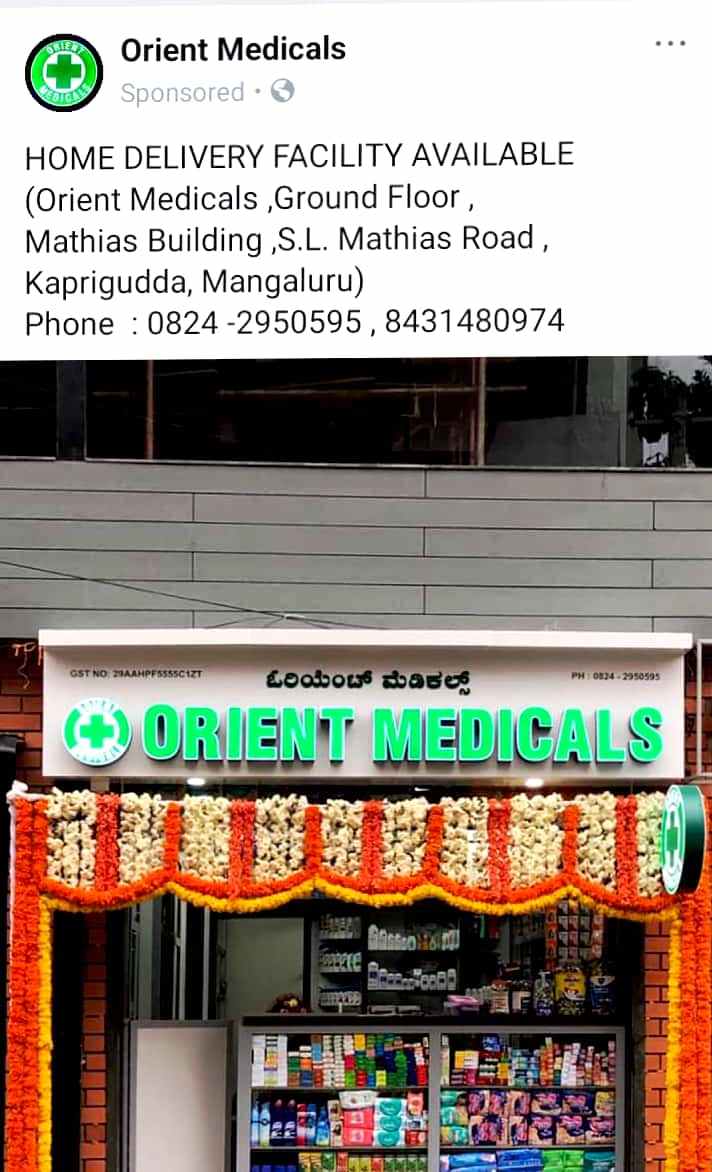Open Orient Medicals profile picture
Viewport: 712px width, 1172px height.
click(64, 72)
